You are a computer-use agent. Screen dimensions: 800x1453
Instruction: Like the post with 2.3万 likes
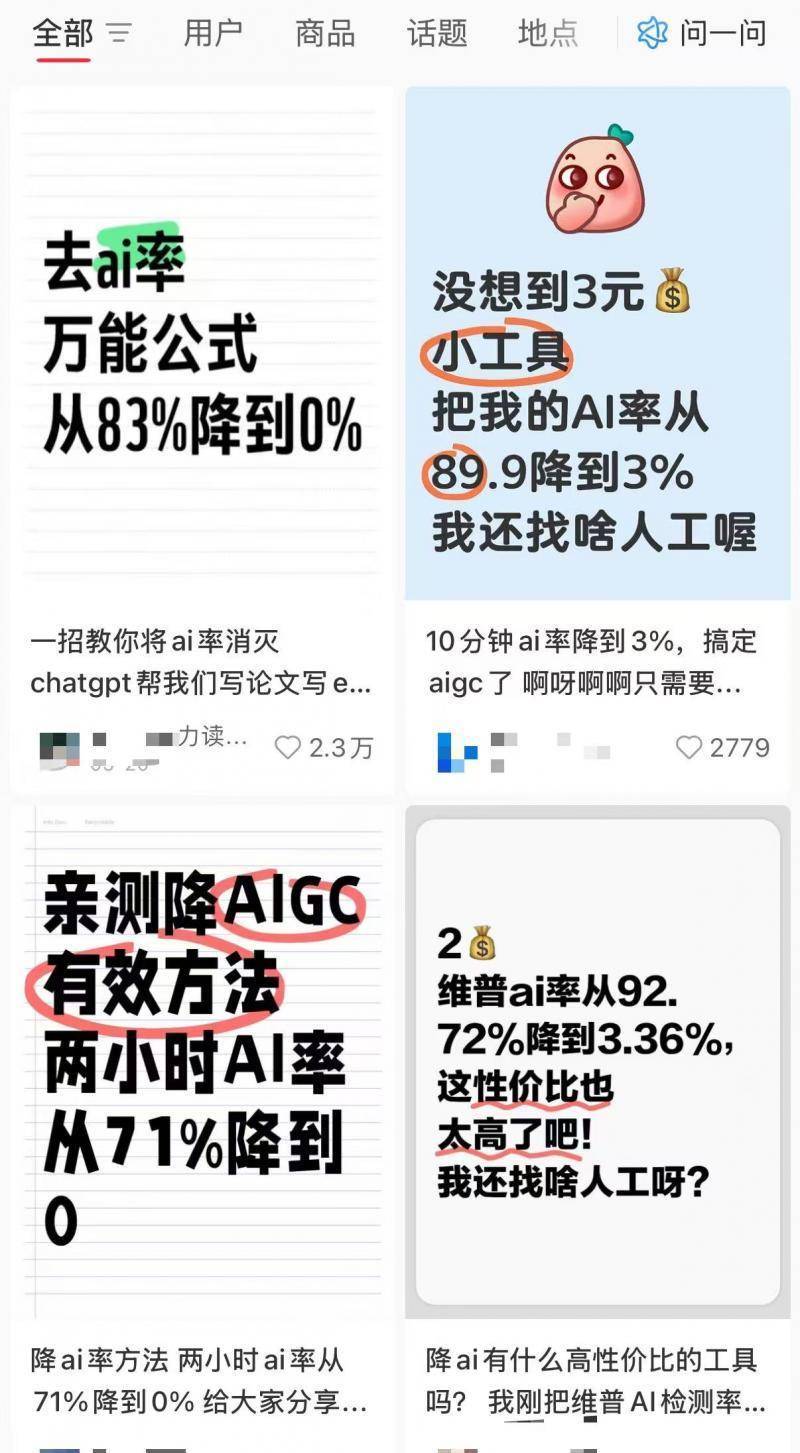(x=288, y=747)
